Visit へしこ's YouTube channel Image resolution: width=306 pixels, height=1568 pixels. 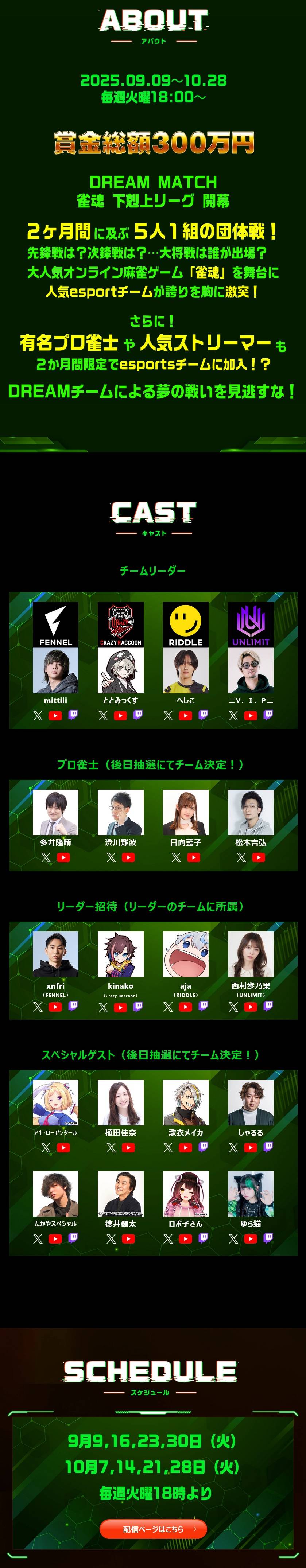pyautogui.click(x=186, y=715)
